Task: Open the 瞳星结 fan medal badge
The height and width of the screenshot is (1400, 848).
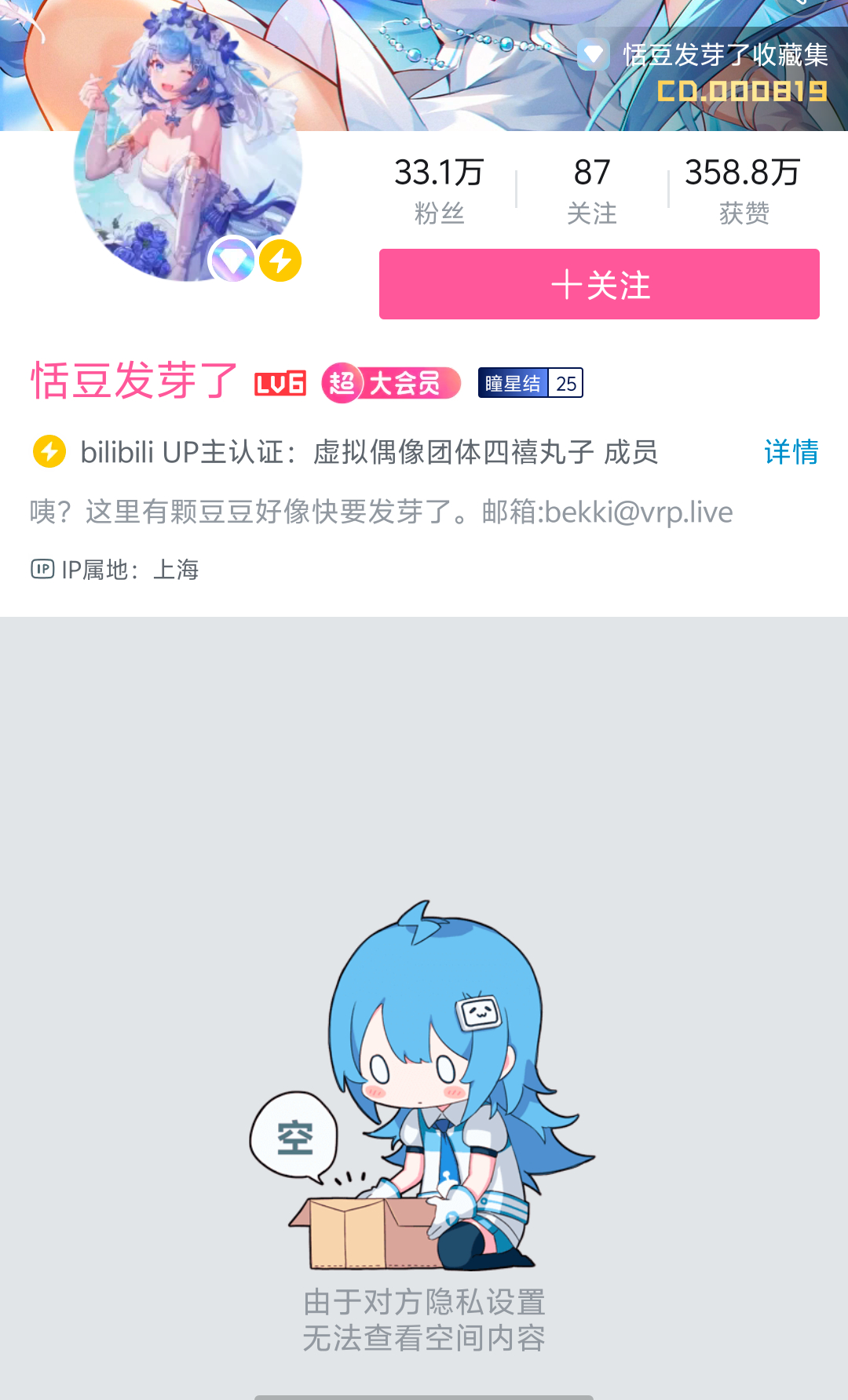Action: click(x=530, y=383)
